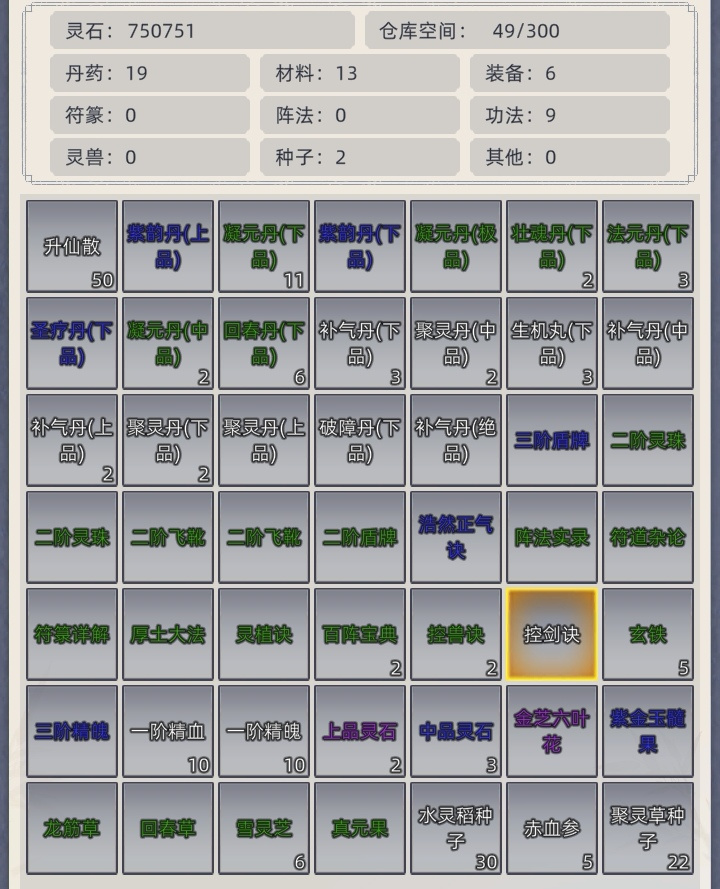The image size is (720, 889).
Task: Select the 阵法实录 book tile
Action: pos(552,537)
